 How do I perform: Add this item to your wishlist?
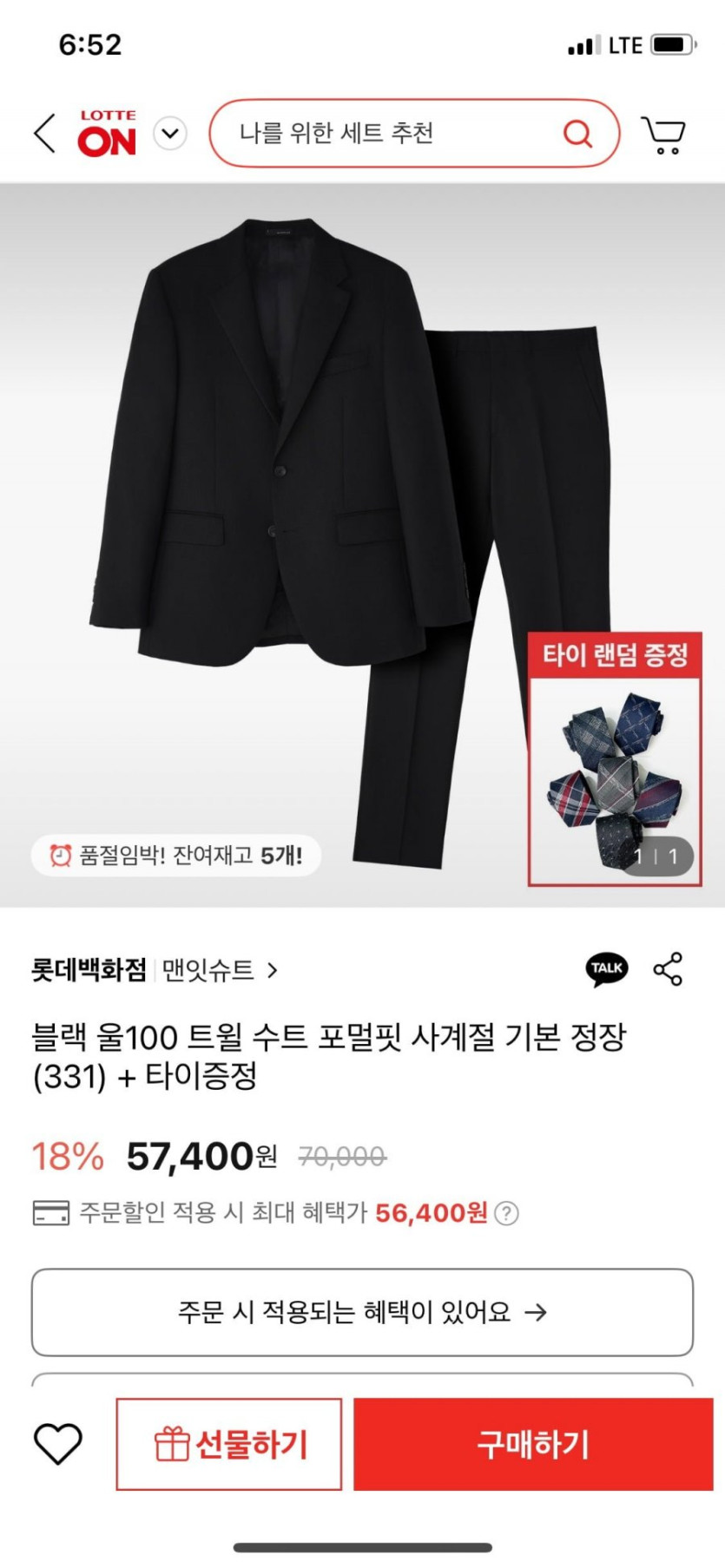coord(57,1445)
